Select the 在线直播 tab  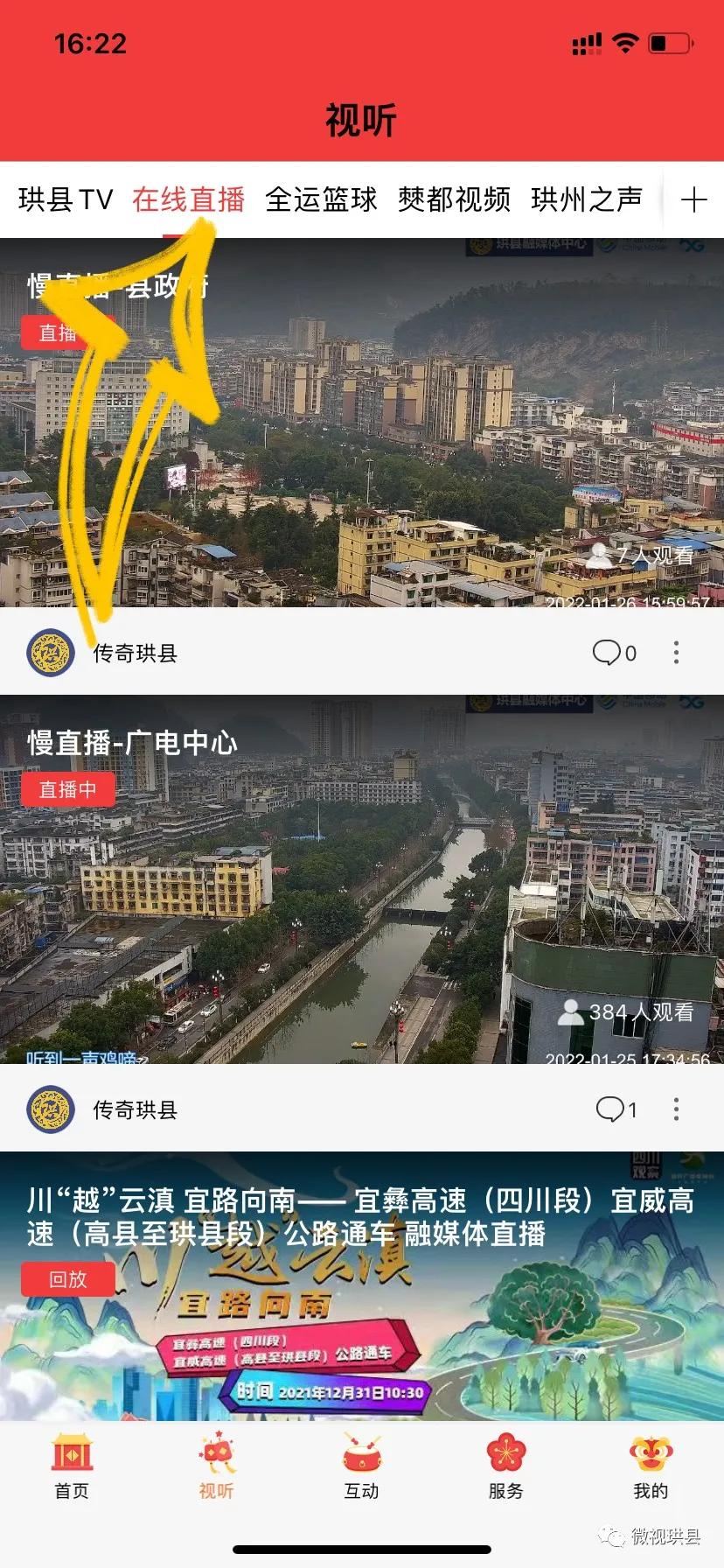[x=188, y=200]
